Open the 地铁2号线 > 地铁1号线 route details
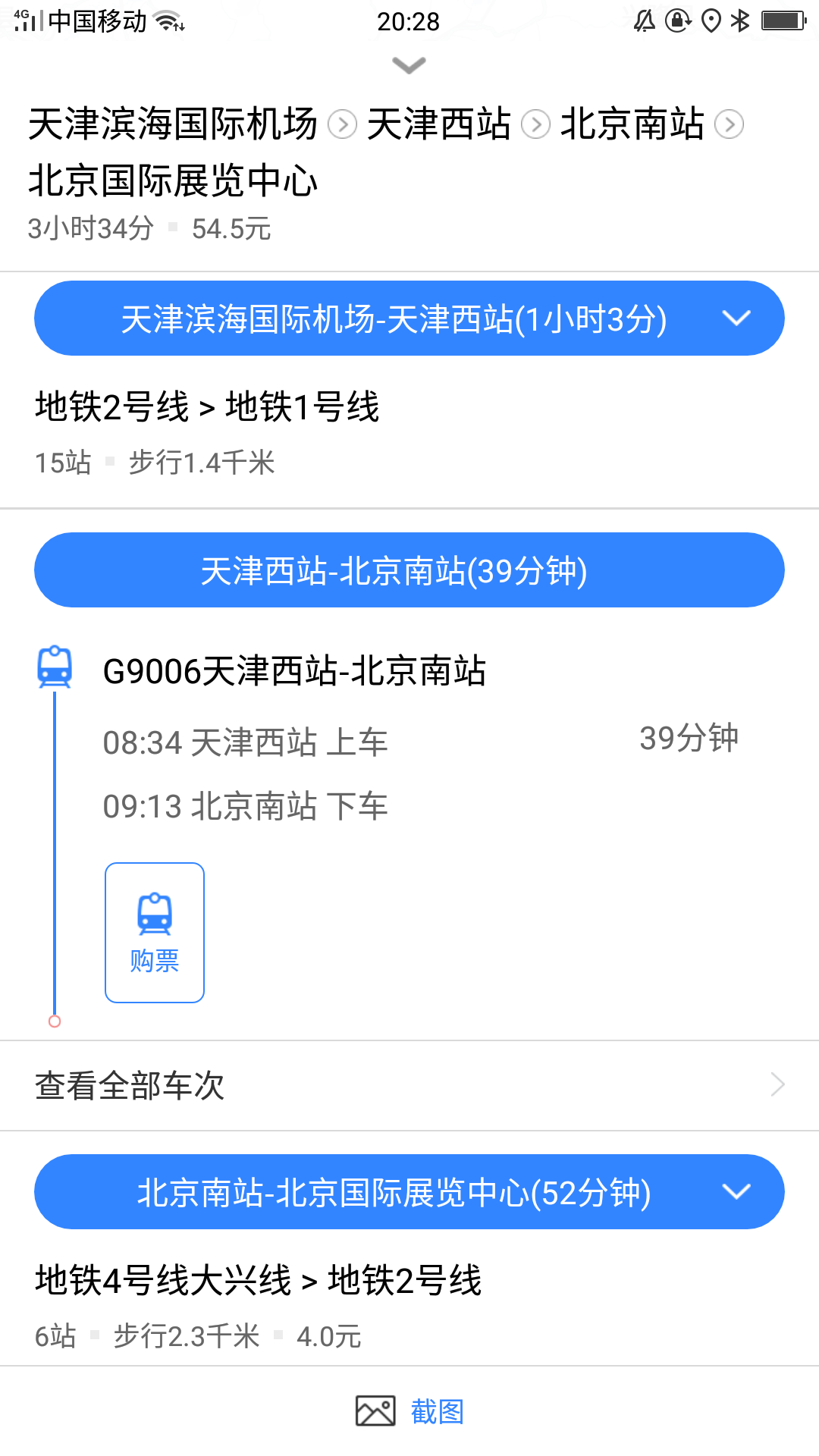 pyautogui.click(x=409, y=432)
